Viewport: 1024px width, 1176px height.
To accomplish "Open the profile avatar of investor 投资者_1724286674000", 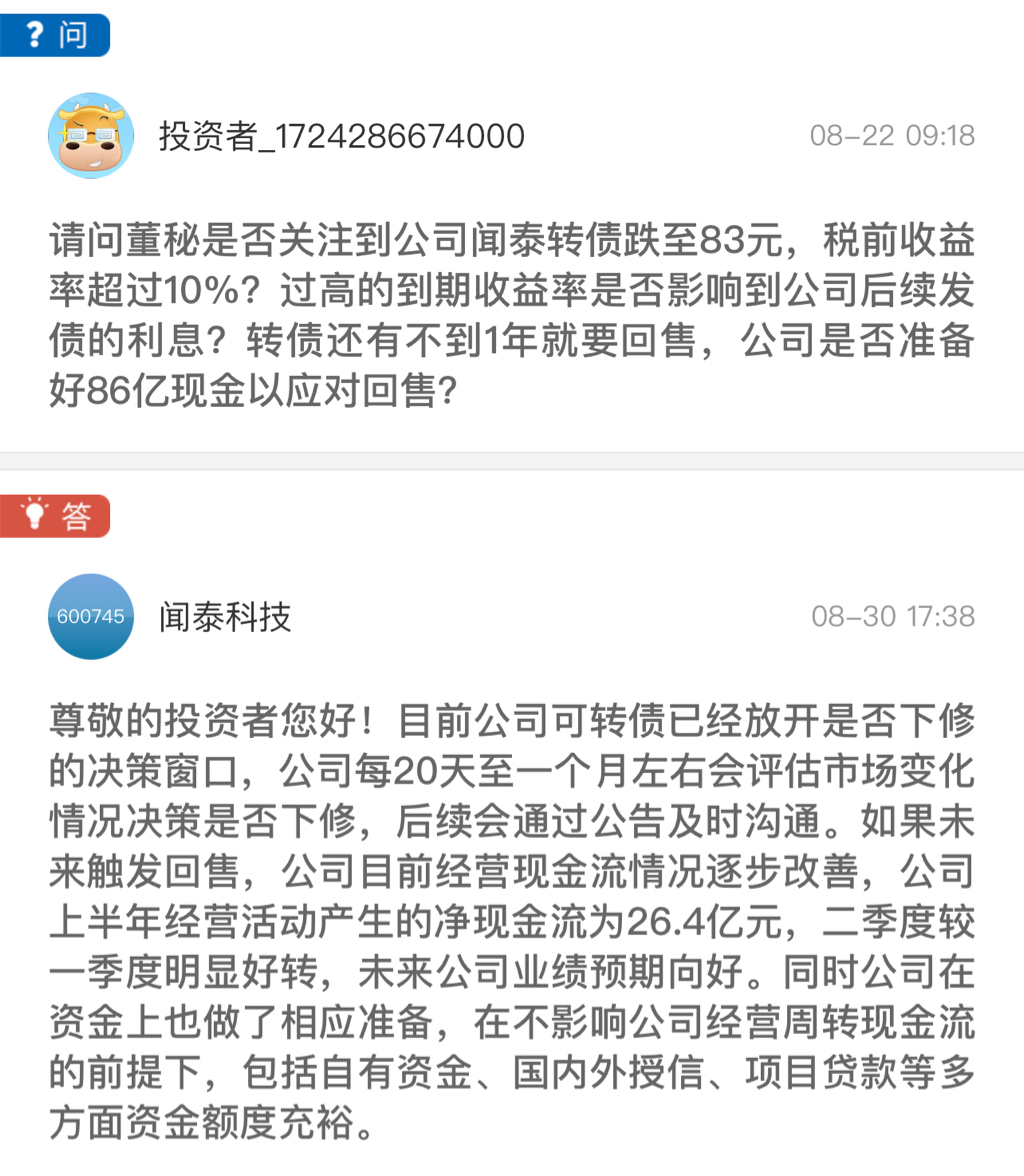I will click(91, 136).
